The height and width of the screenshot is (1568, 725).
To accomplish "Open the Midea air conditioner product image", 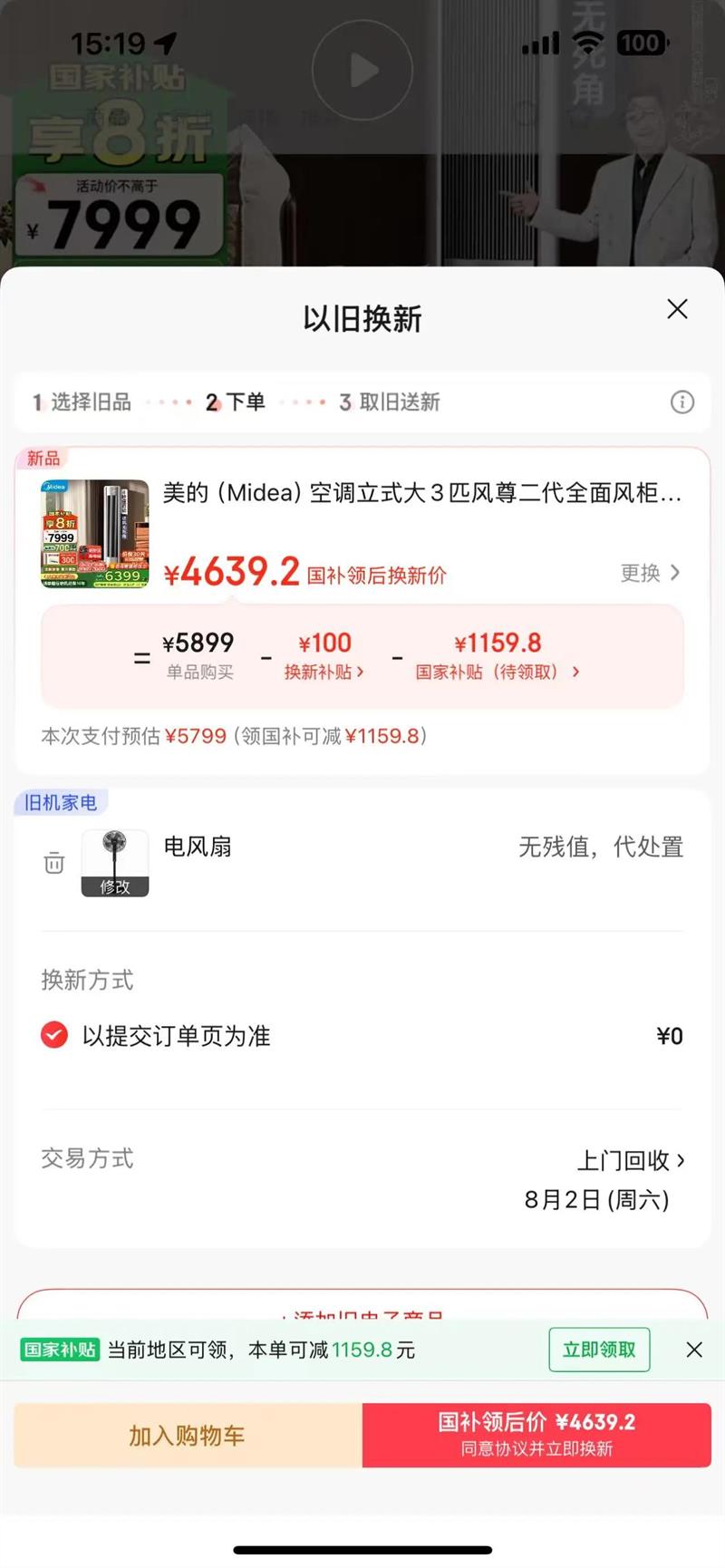I will pyautogui.click(x=95, y=534).
